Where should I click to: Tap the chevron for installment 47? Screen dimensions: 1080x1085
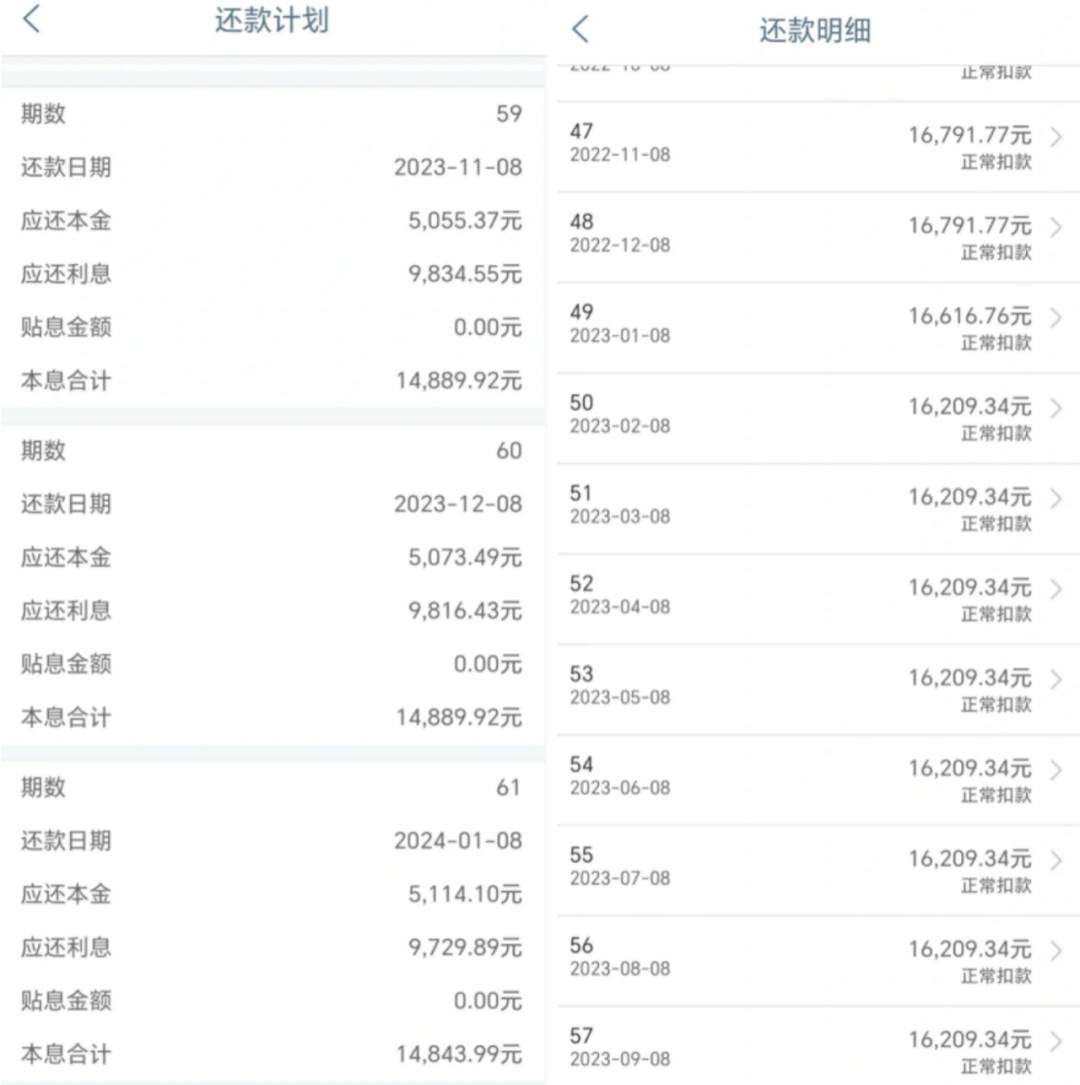[1058, 137]
